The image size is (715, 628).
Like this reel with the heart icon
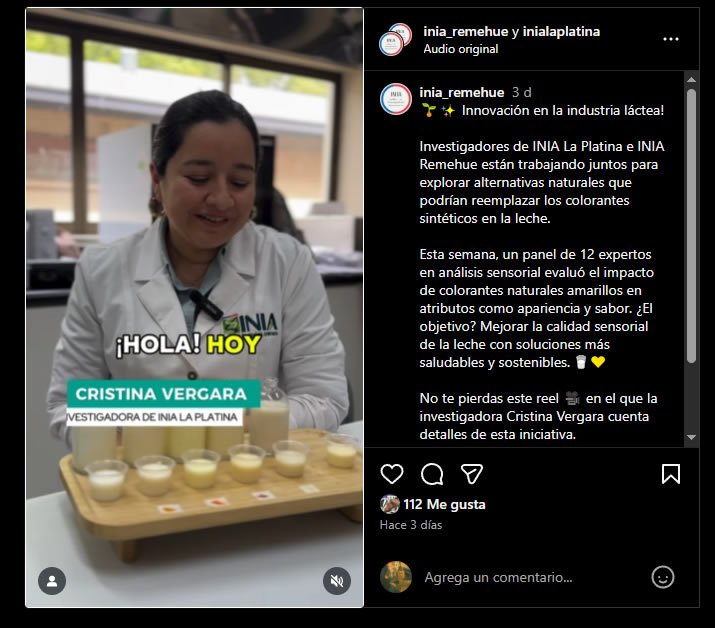click(x=392, y=473)
